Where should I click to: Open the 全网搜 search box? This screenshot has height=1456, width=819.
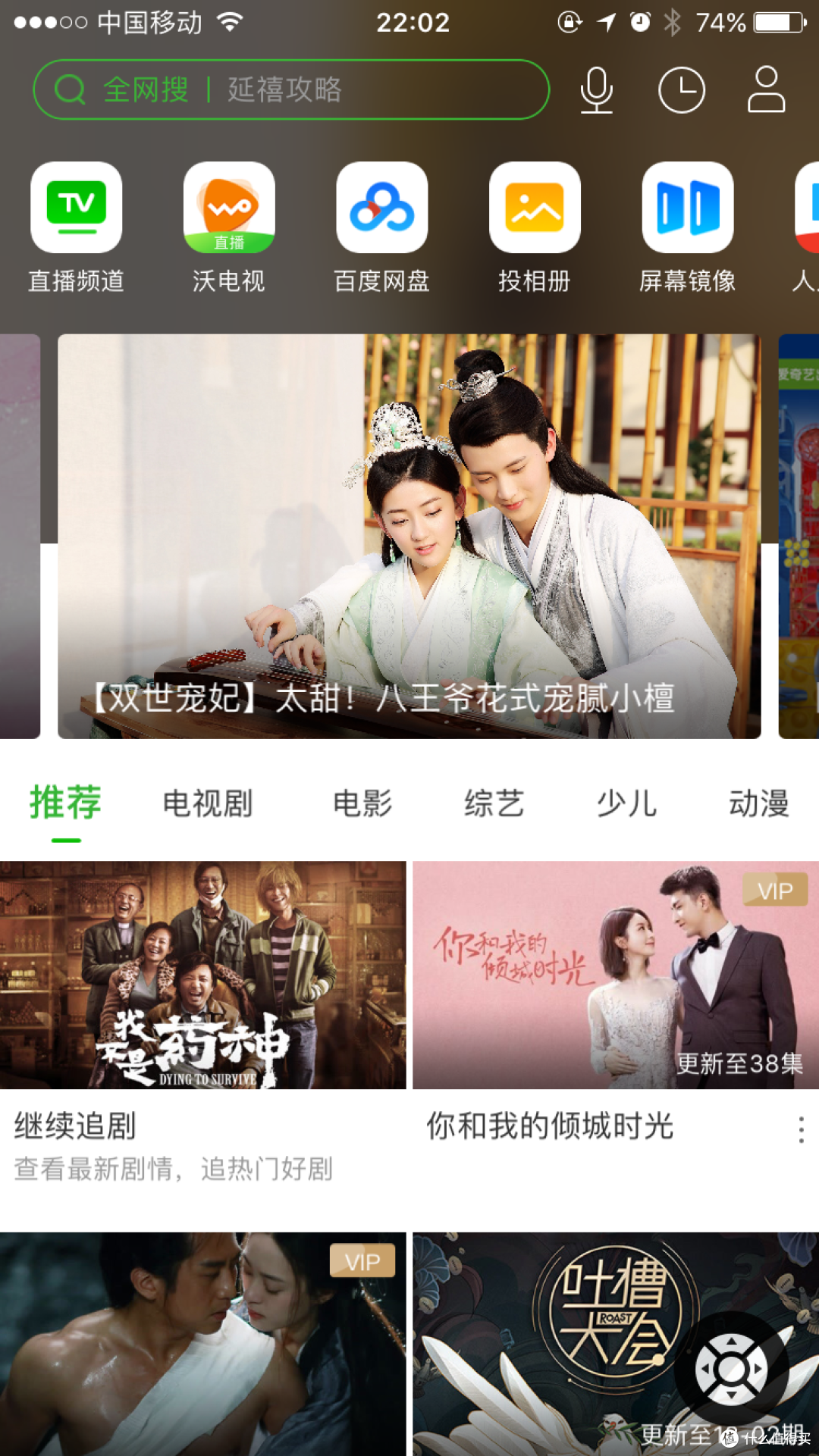(x=291, y=89)
